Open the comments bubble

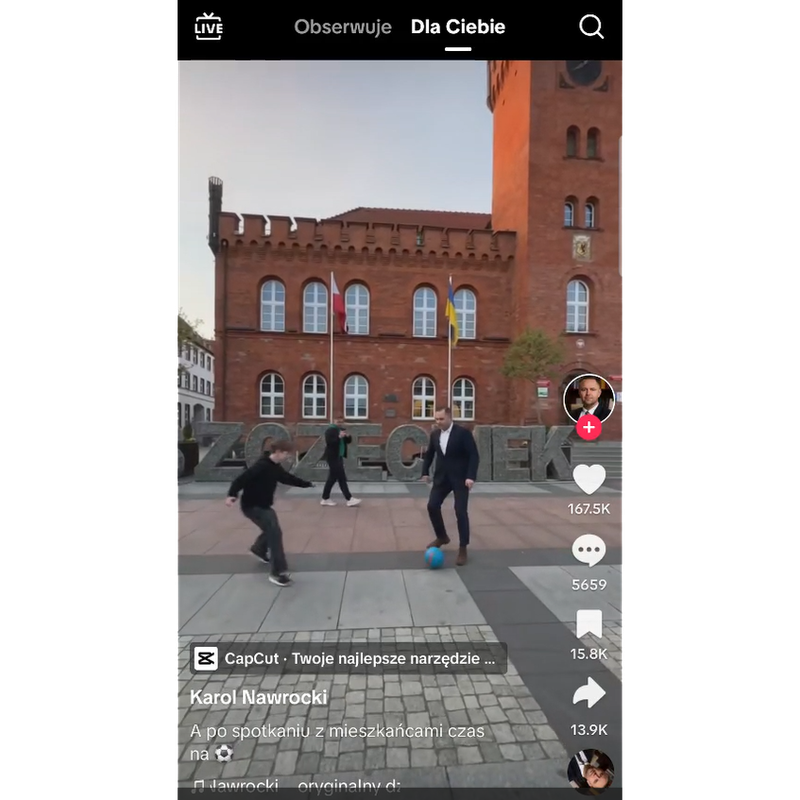[589, 551]
